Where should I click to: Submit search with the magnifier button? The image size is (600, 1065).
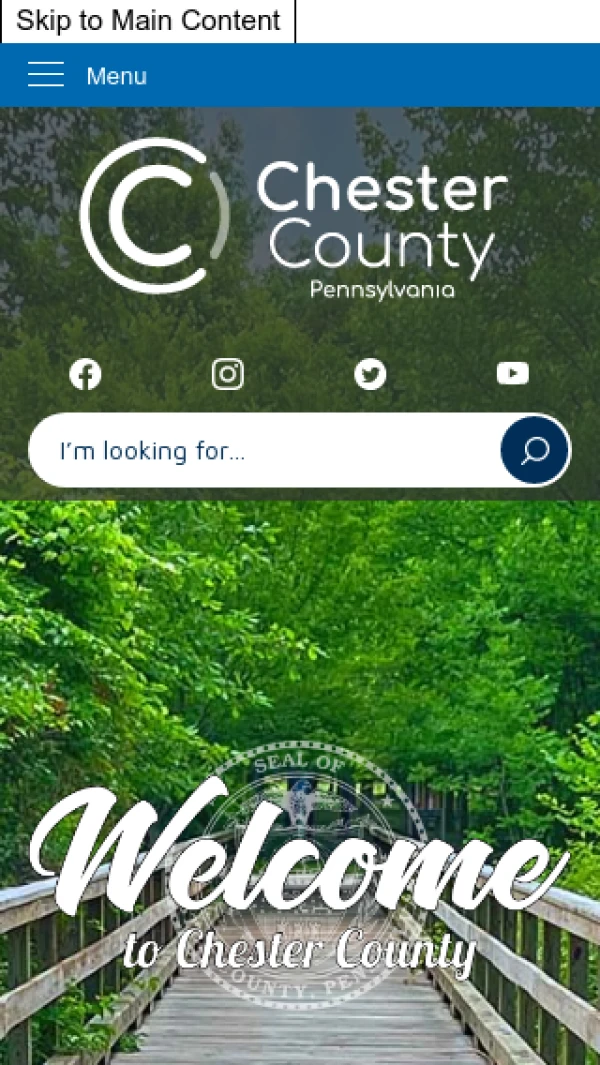tap(534, 451)
